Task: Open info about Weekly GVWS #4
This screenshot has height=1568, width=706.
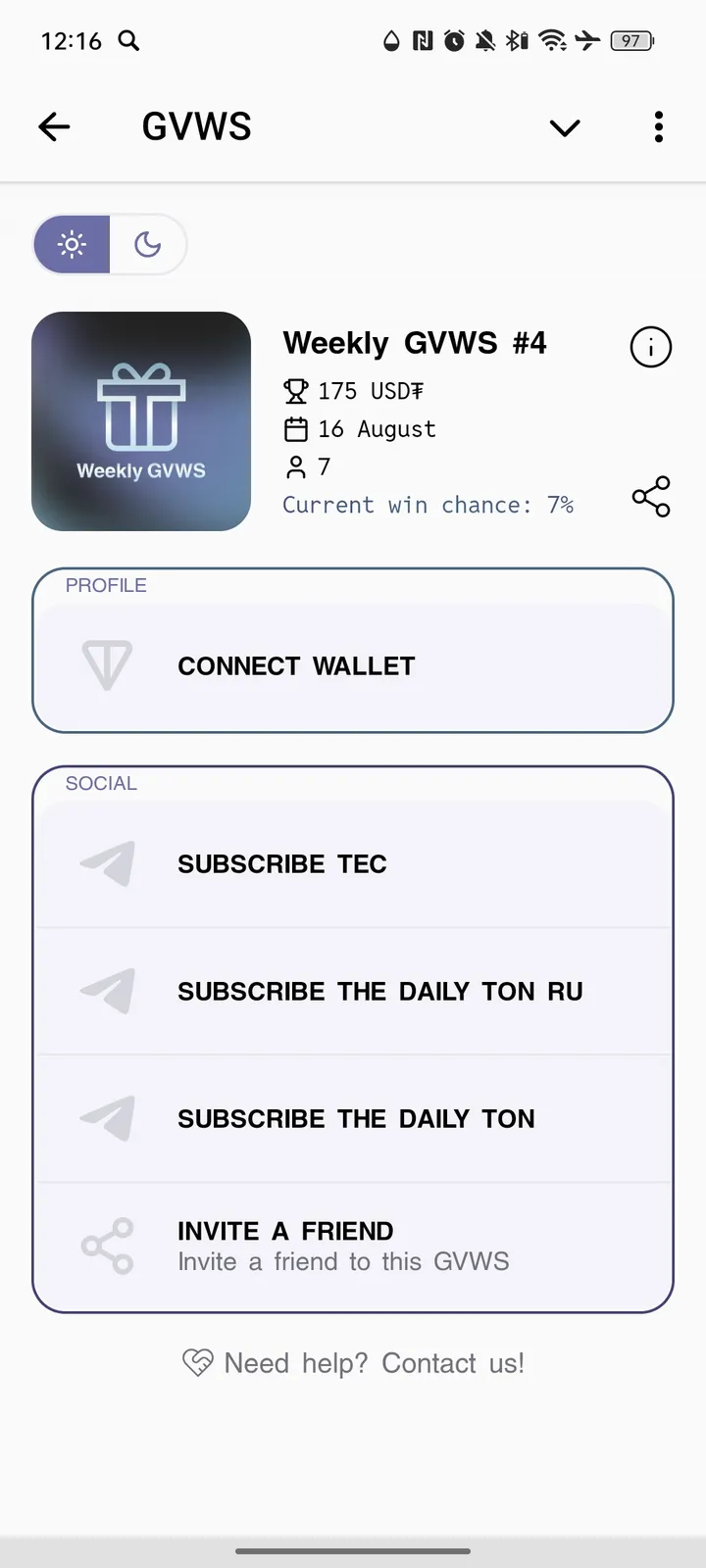Action: (650, 347)
